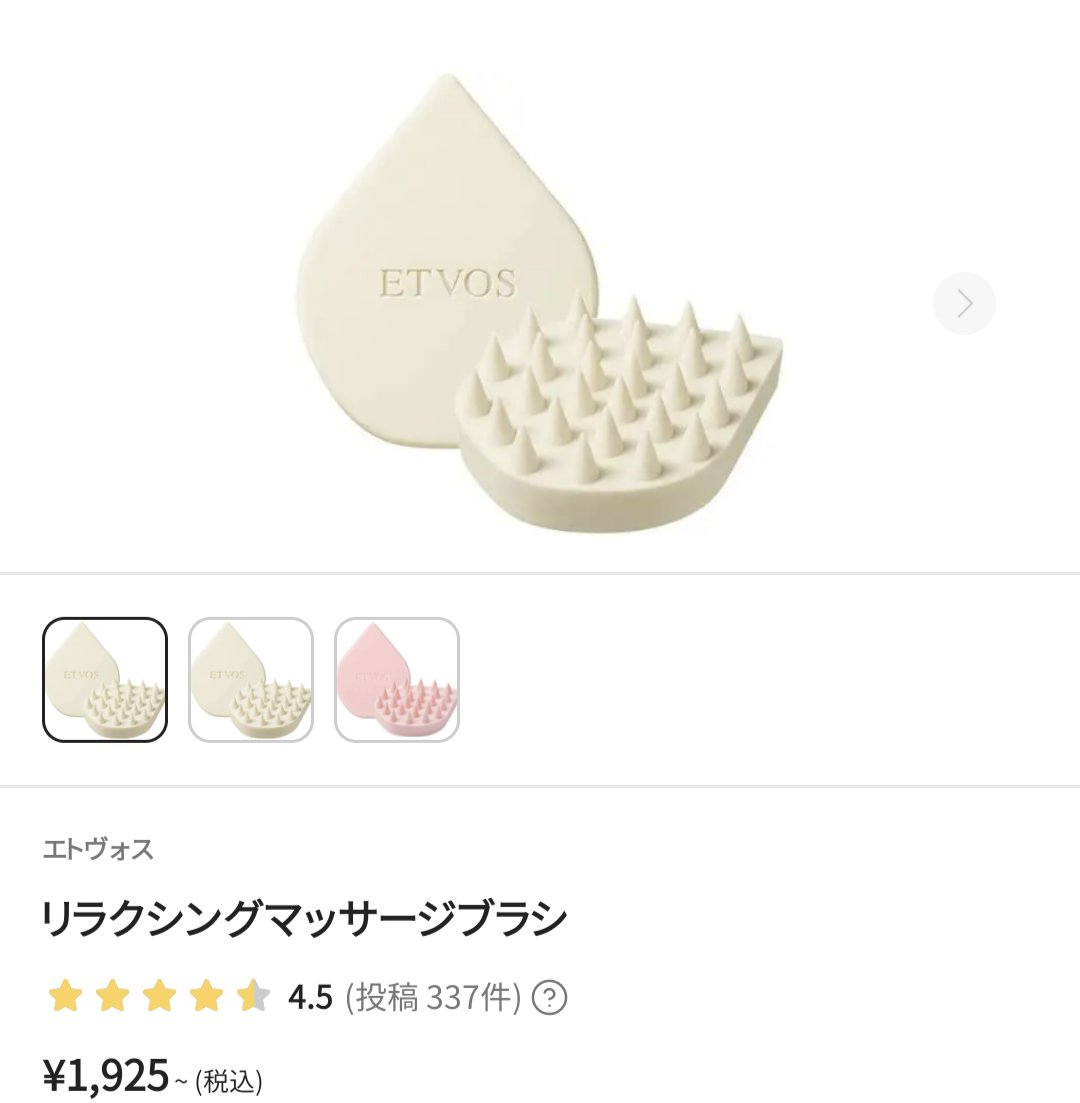Click the 4.5 rating score
The image size is (1080, 1103).
point(313,998)
